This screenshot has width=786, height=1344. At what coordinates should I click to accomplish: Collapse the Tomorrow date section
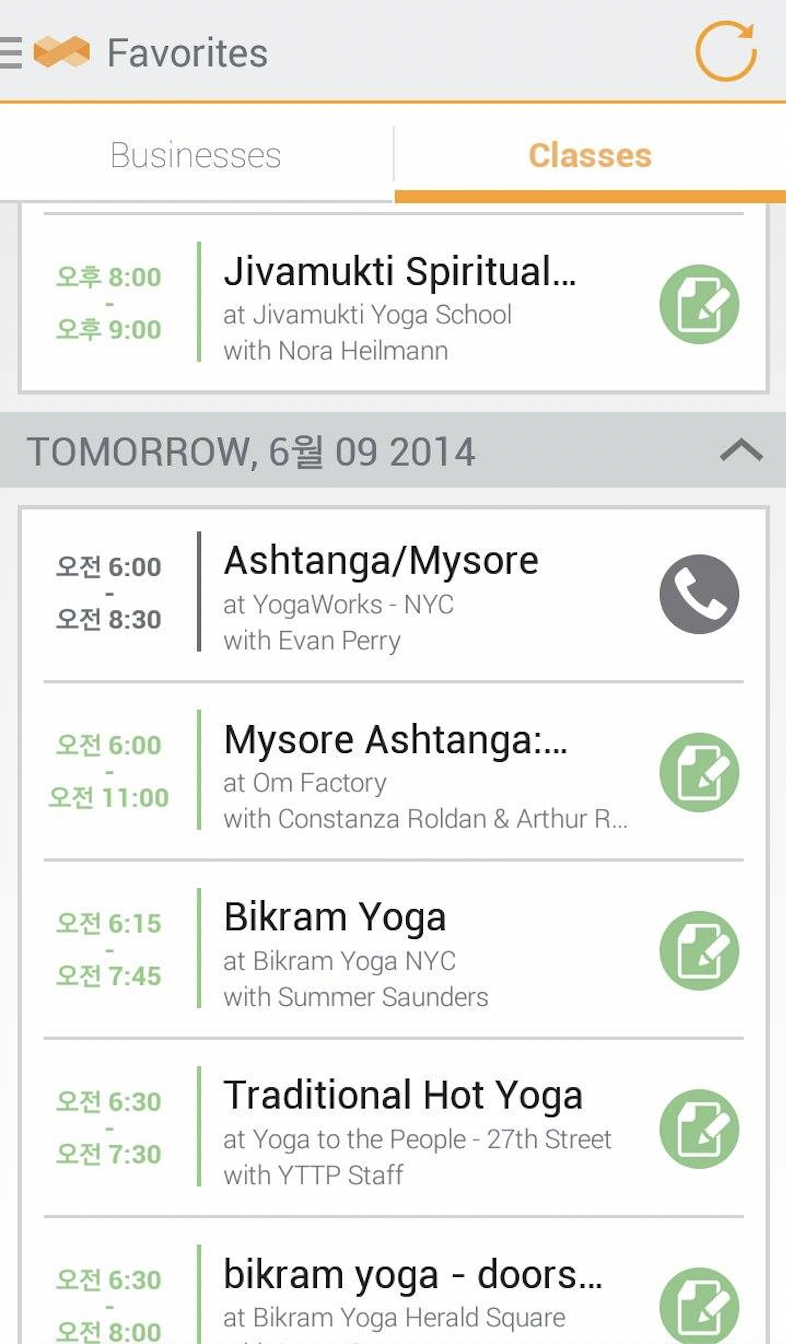pos(741,451)
